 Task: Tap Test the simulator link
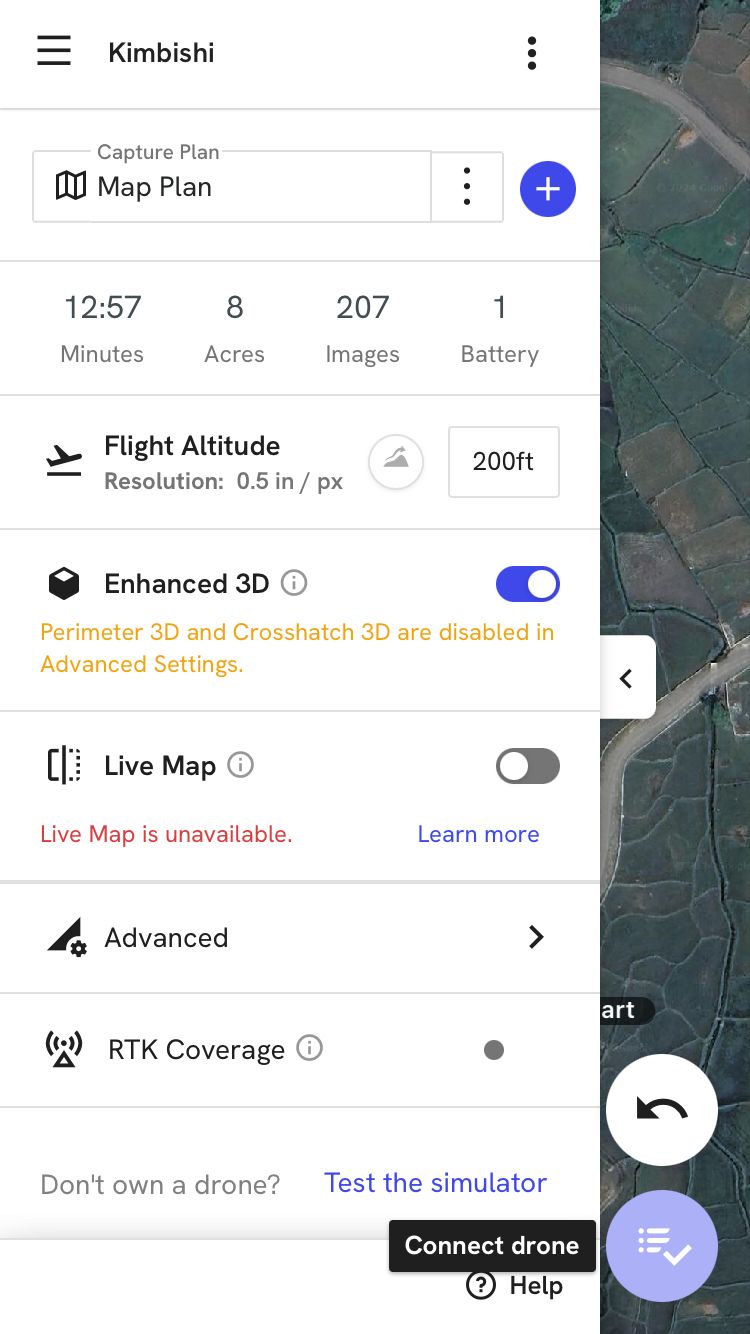point(436,1183)
